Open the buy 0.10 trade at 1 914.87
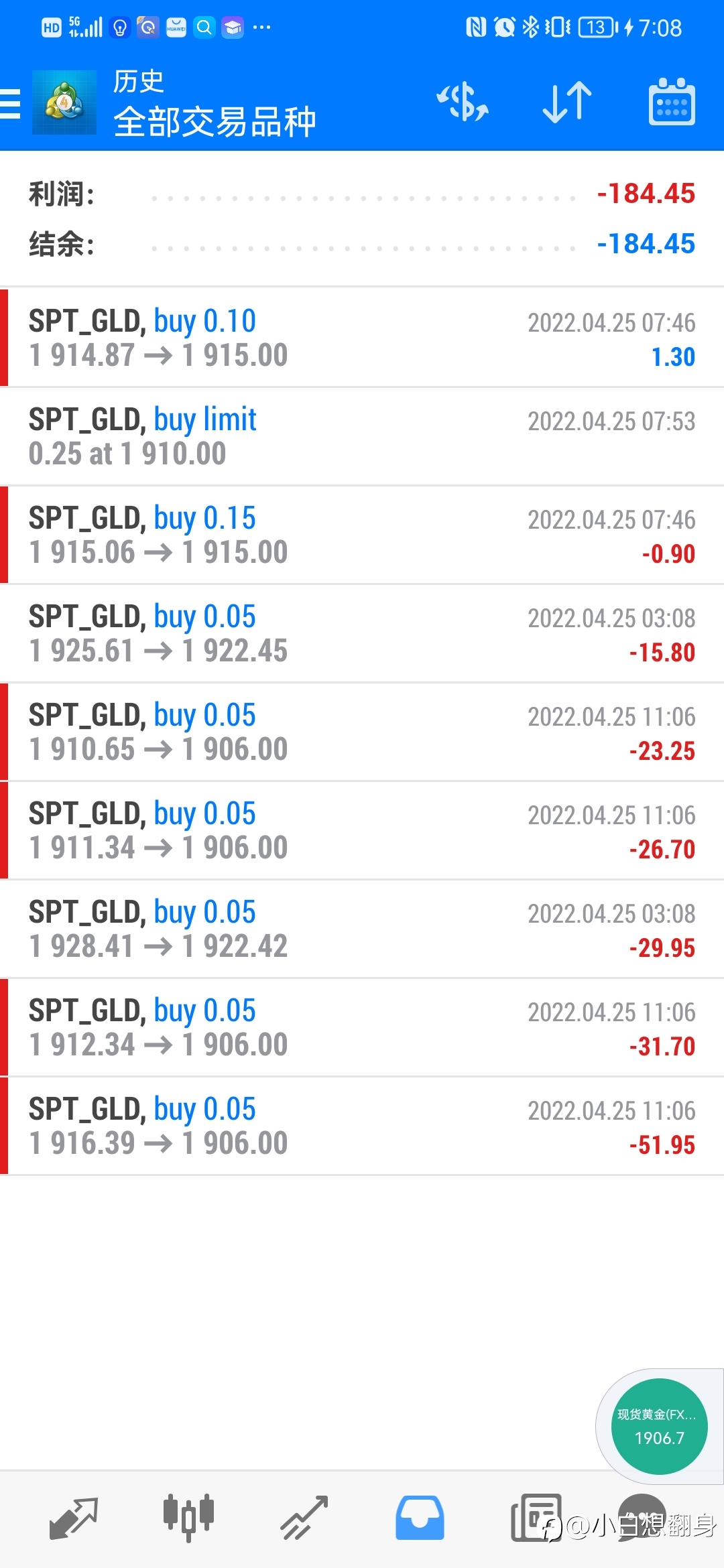The height and width of the screenshot is (1568, 724). click(362, 338)
